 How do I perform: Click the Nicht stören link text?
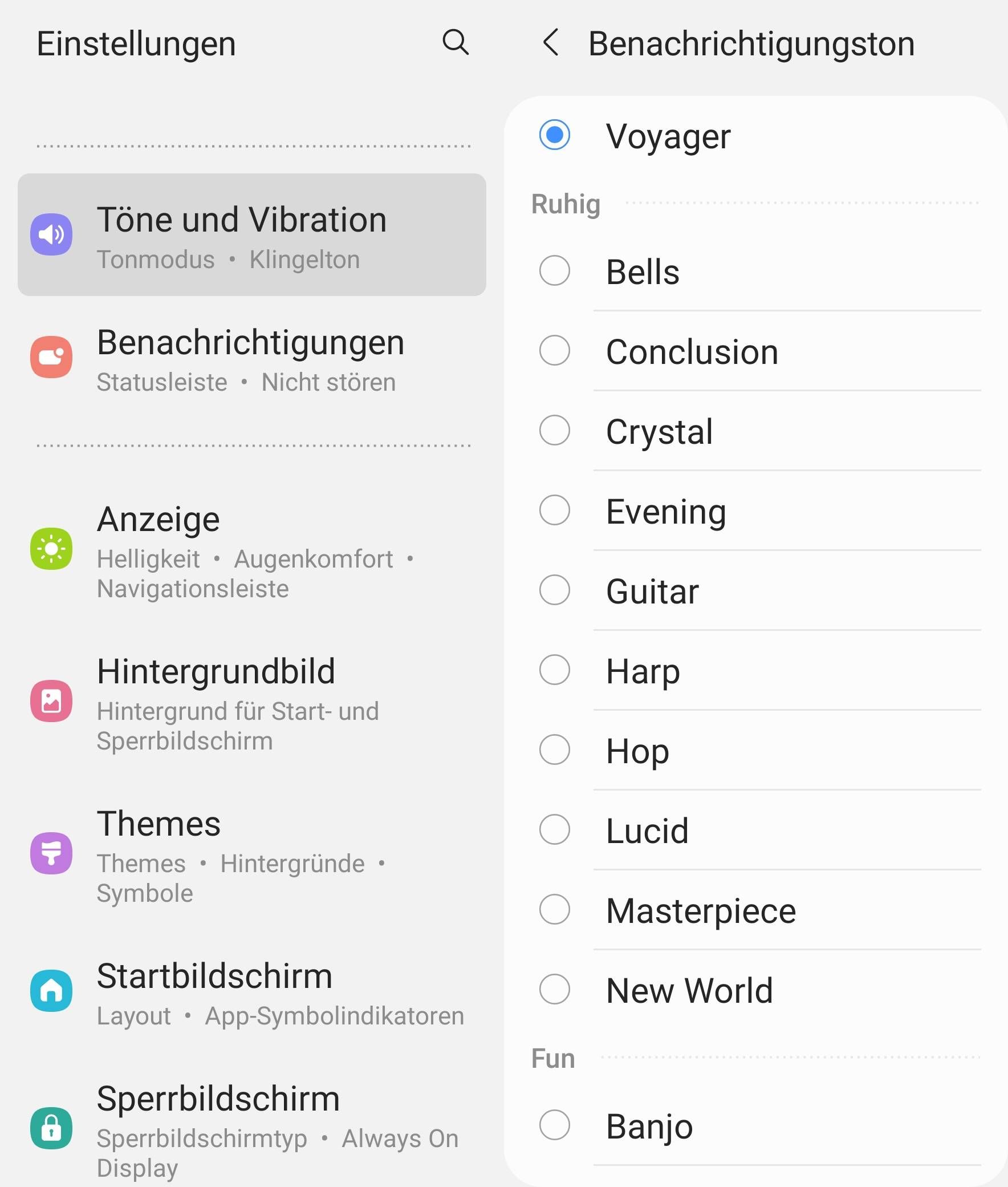(328, 382)
